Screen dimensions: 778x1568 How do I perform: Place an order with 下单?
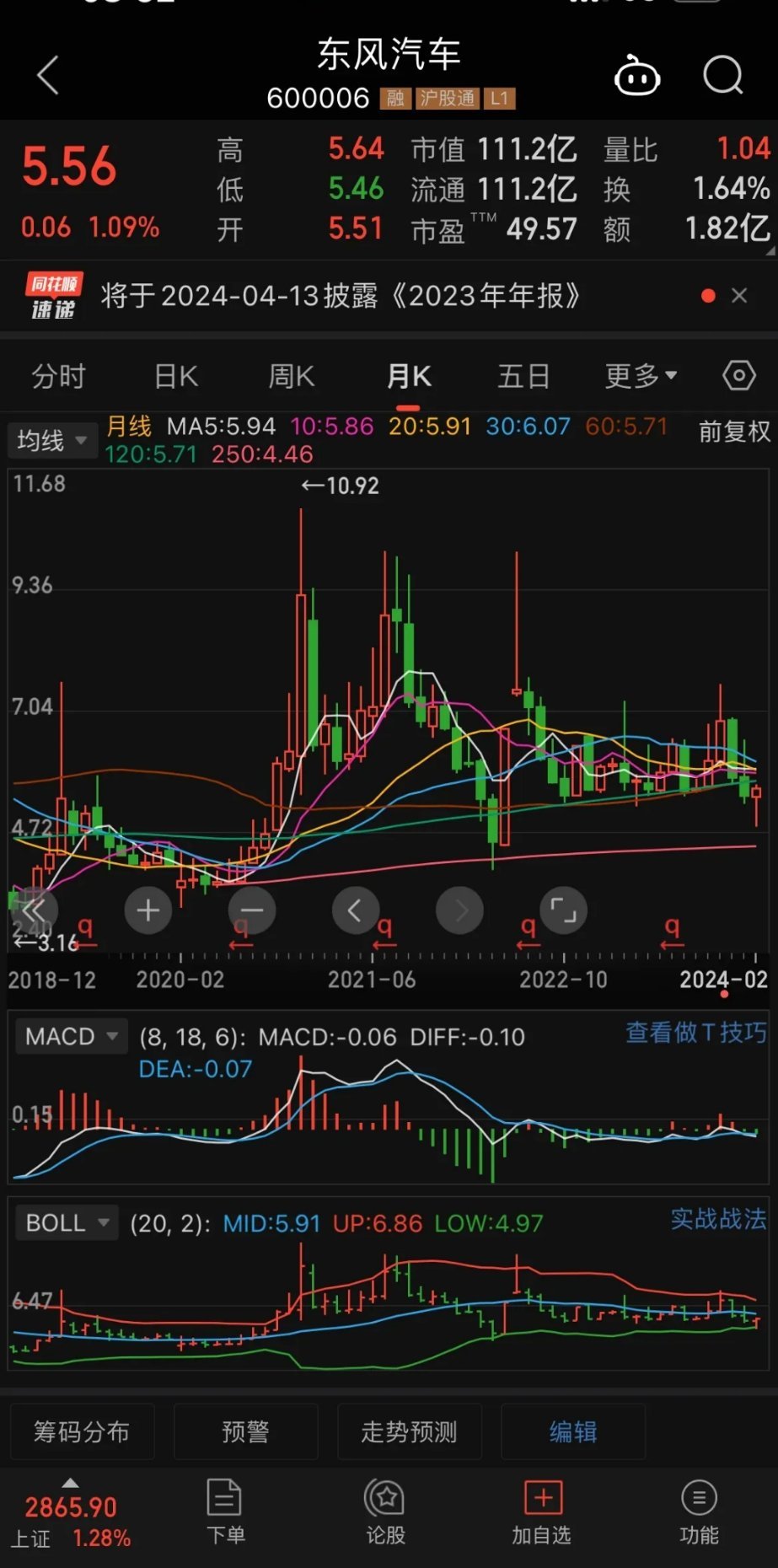(x=225, y=1513)
